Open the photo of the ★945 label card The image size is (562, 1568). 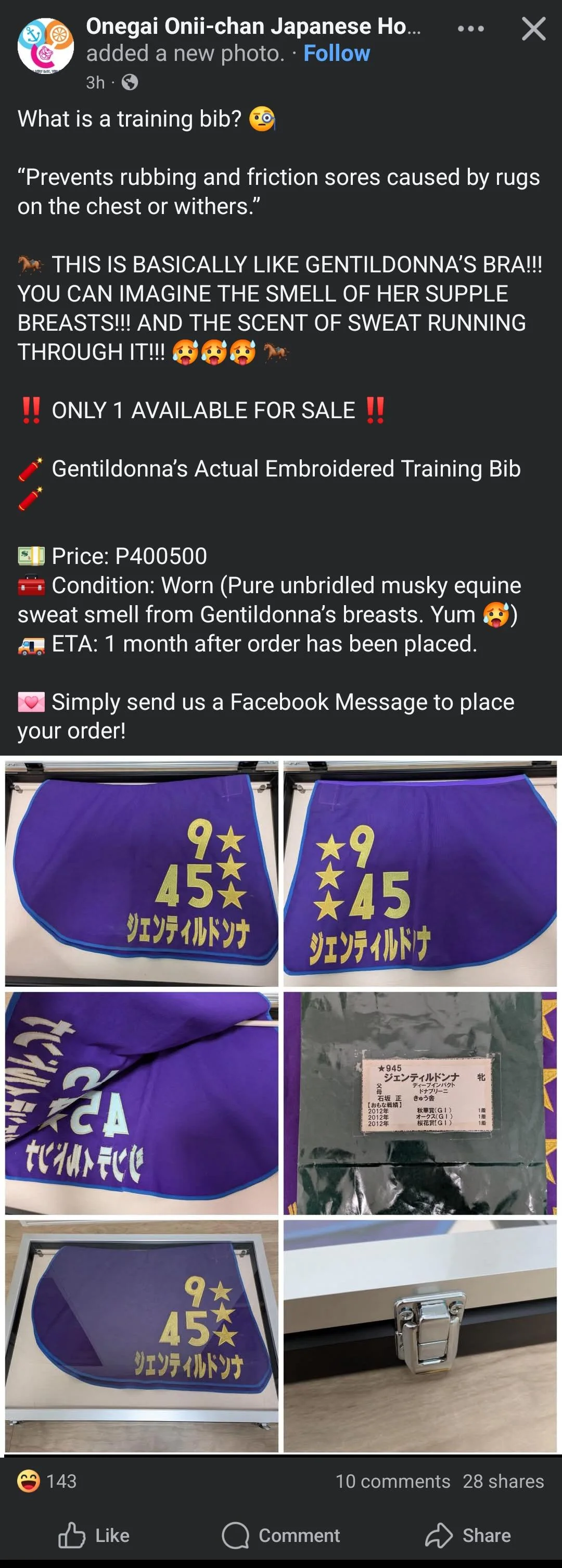point(419,1102)
